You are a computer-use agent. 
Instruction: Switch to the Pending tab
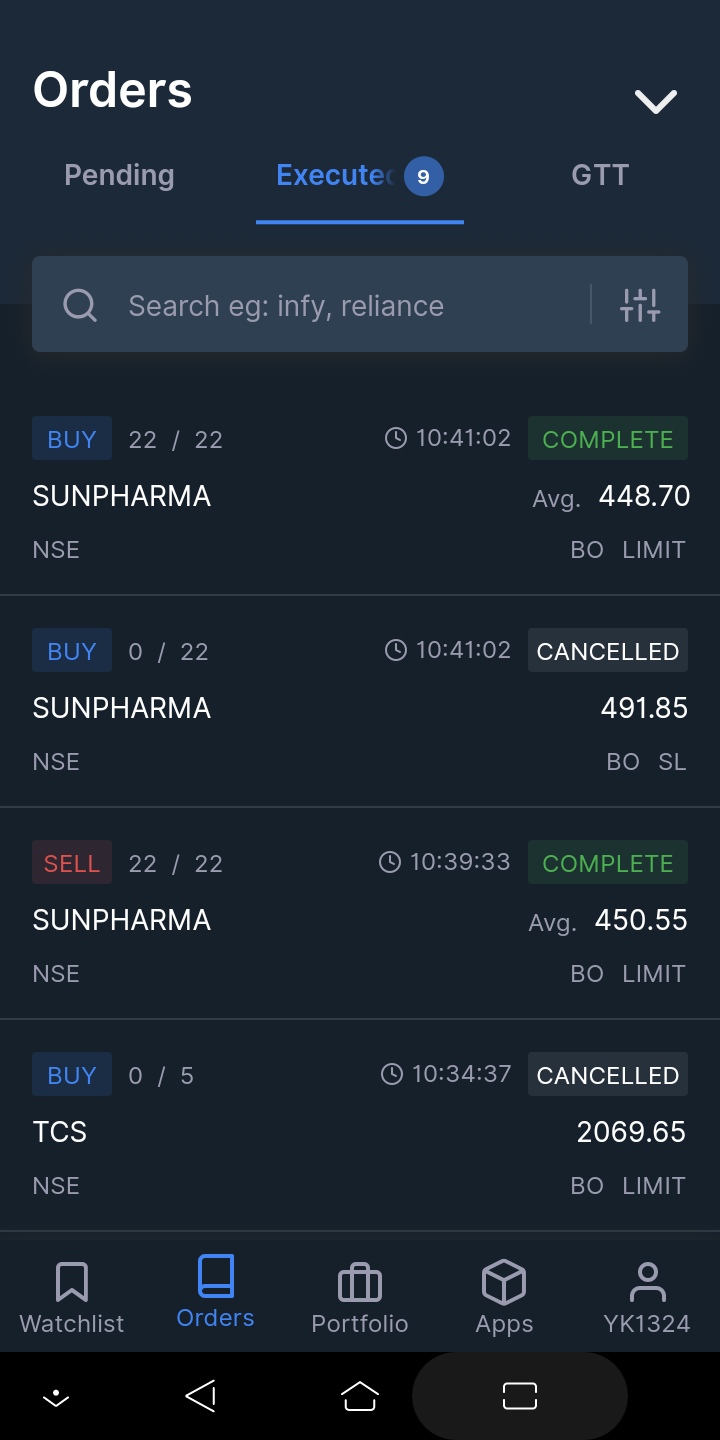119,176
